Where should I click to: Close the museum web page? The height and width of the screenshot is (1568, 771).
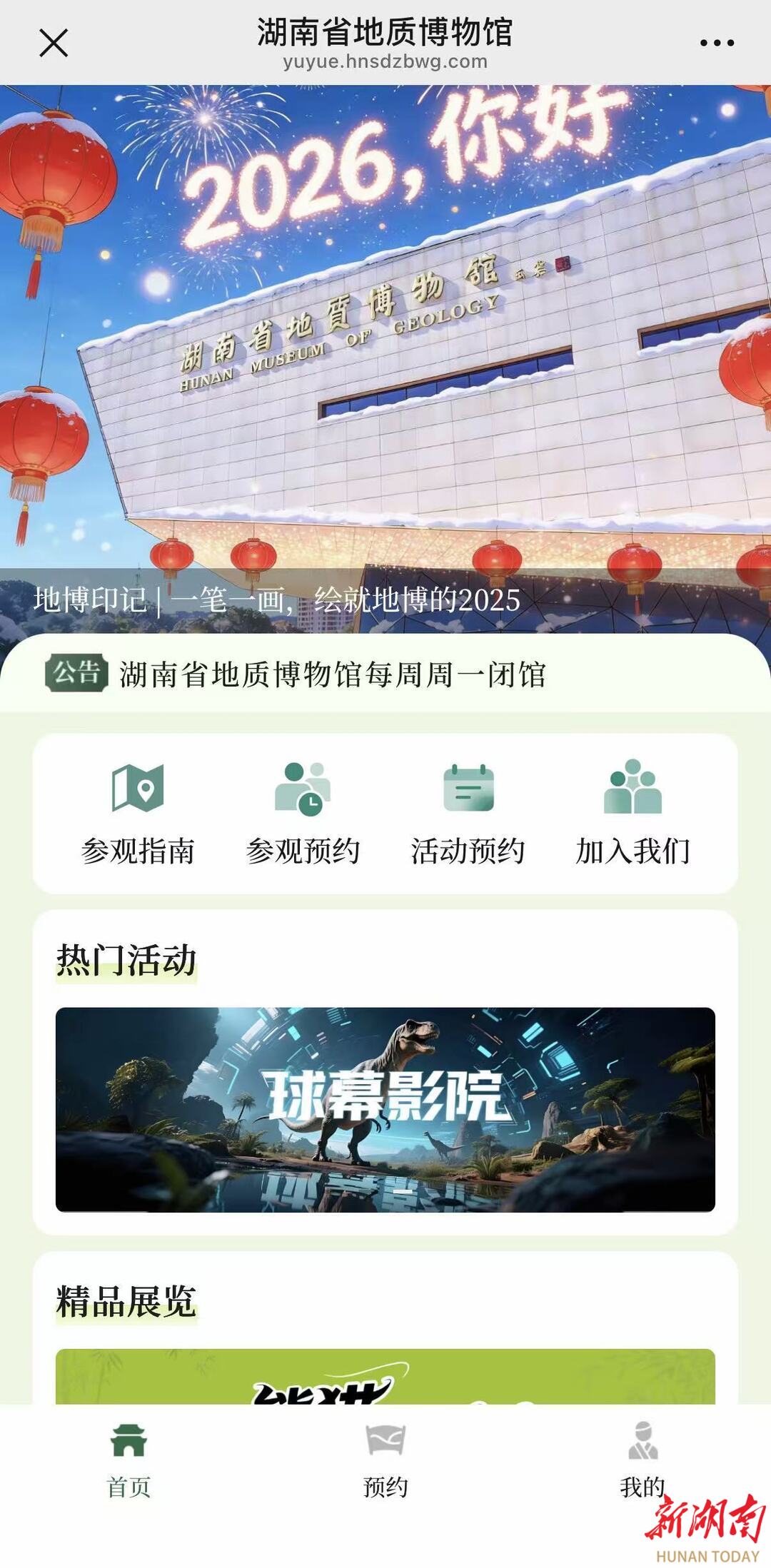tap(54, 43)
